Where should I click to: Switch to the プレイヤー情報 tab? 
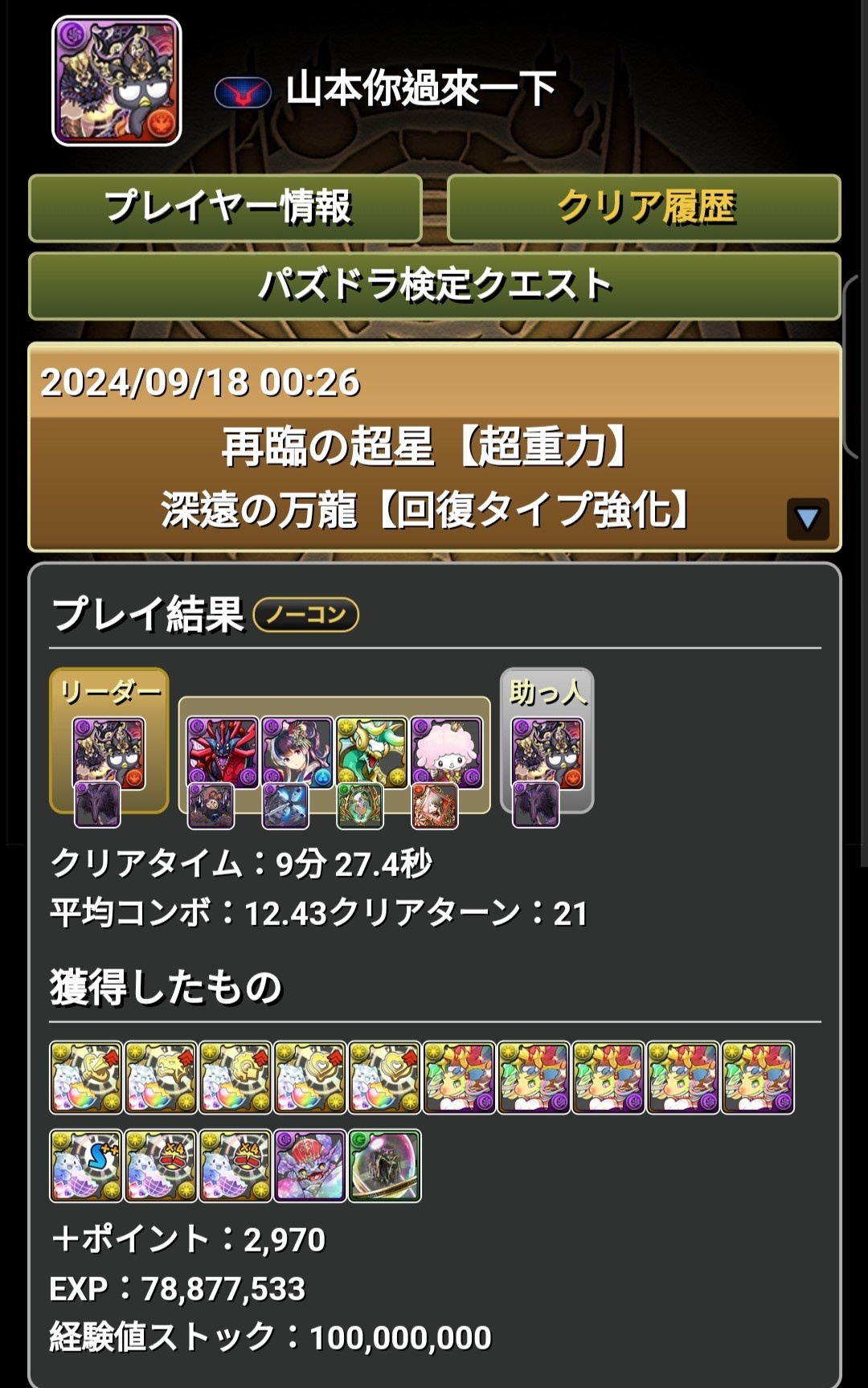point(226,208)
